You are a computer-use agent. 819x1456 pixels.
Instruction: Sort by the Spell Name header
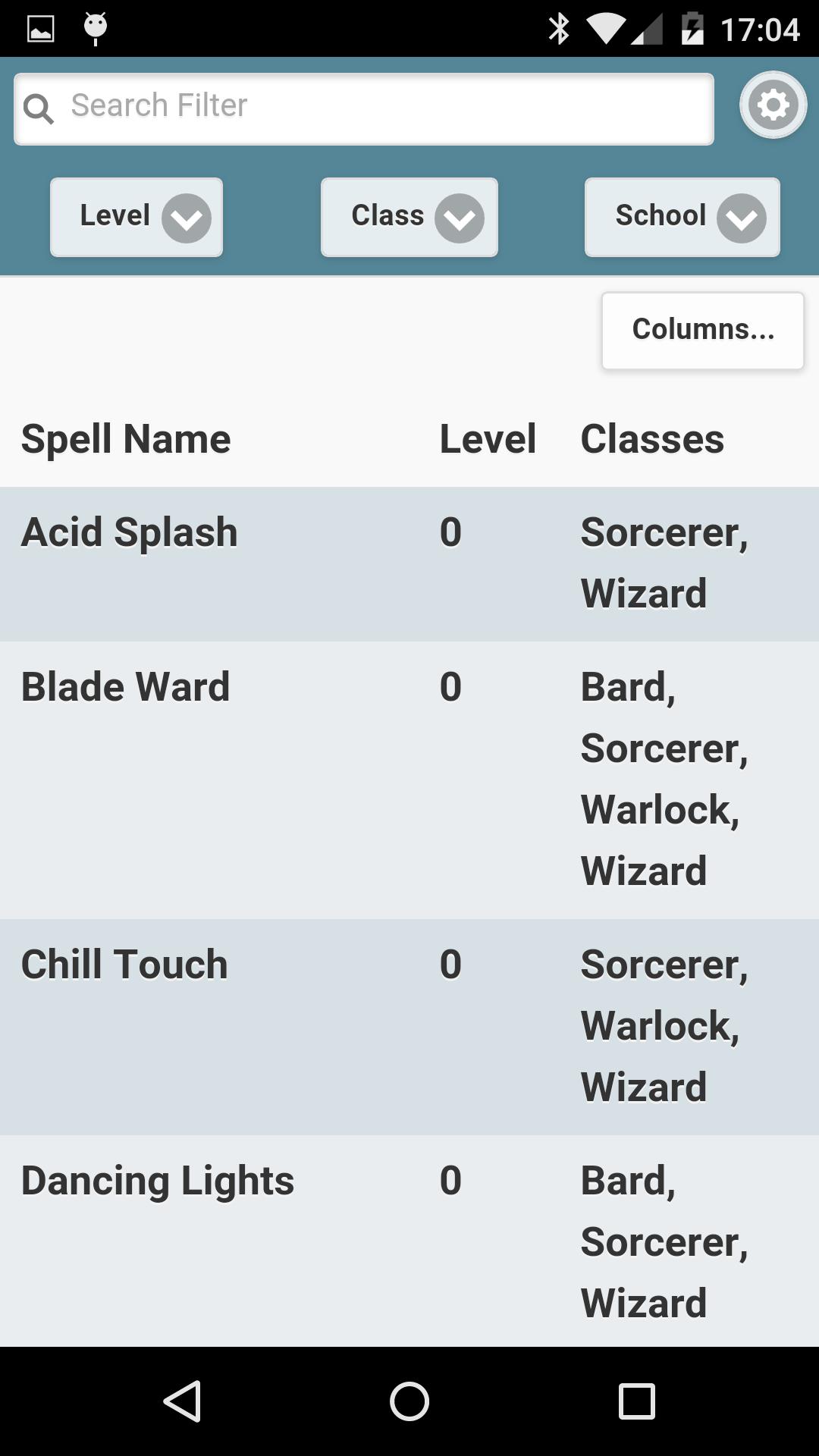(x=126, y=439)
